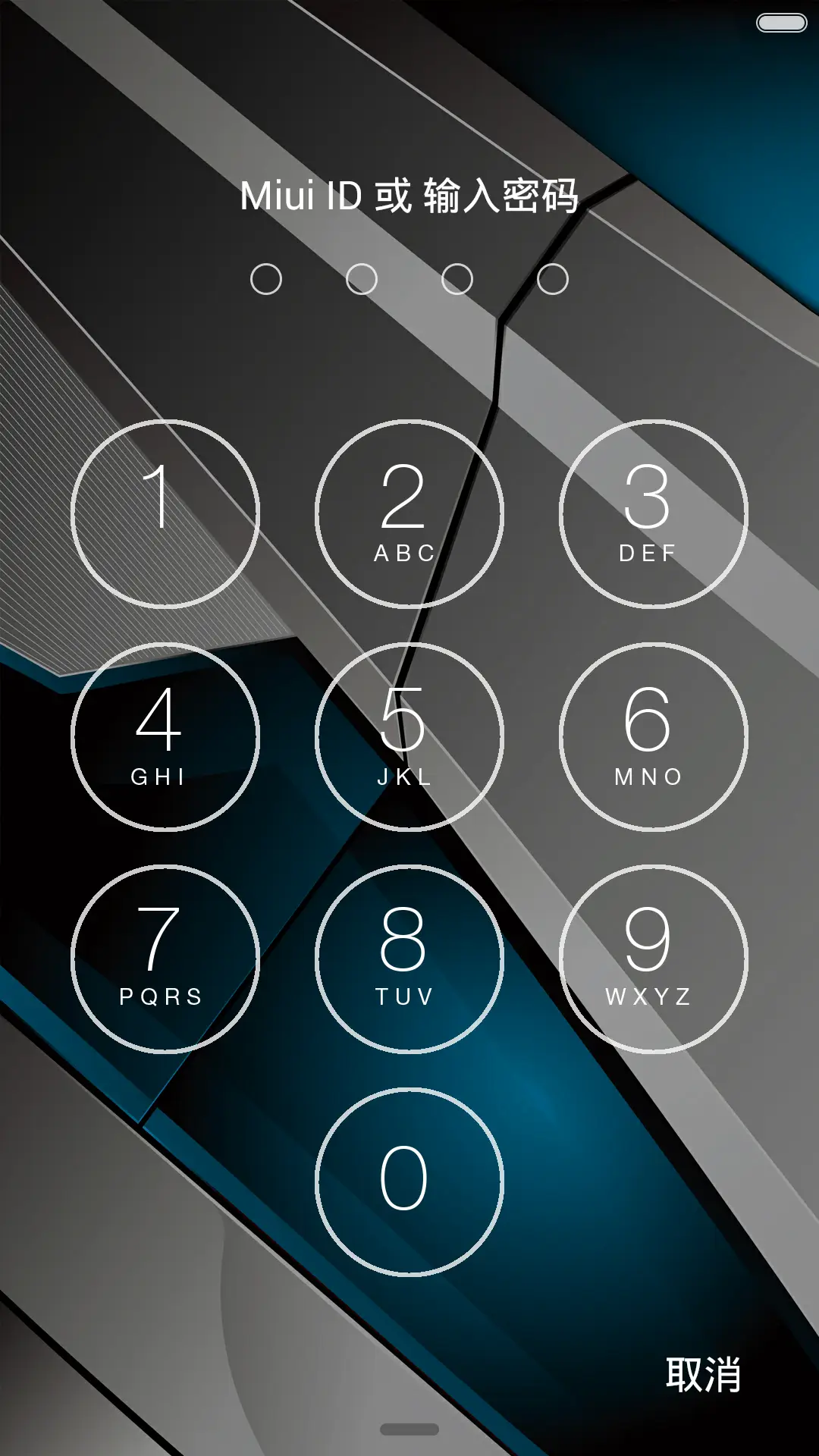
Task: Enter digit 1 on the keypad
Action: [x=165, y=514]
